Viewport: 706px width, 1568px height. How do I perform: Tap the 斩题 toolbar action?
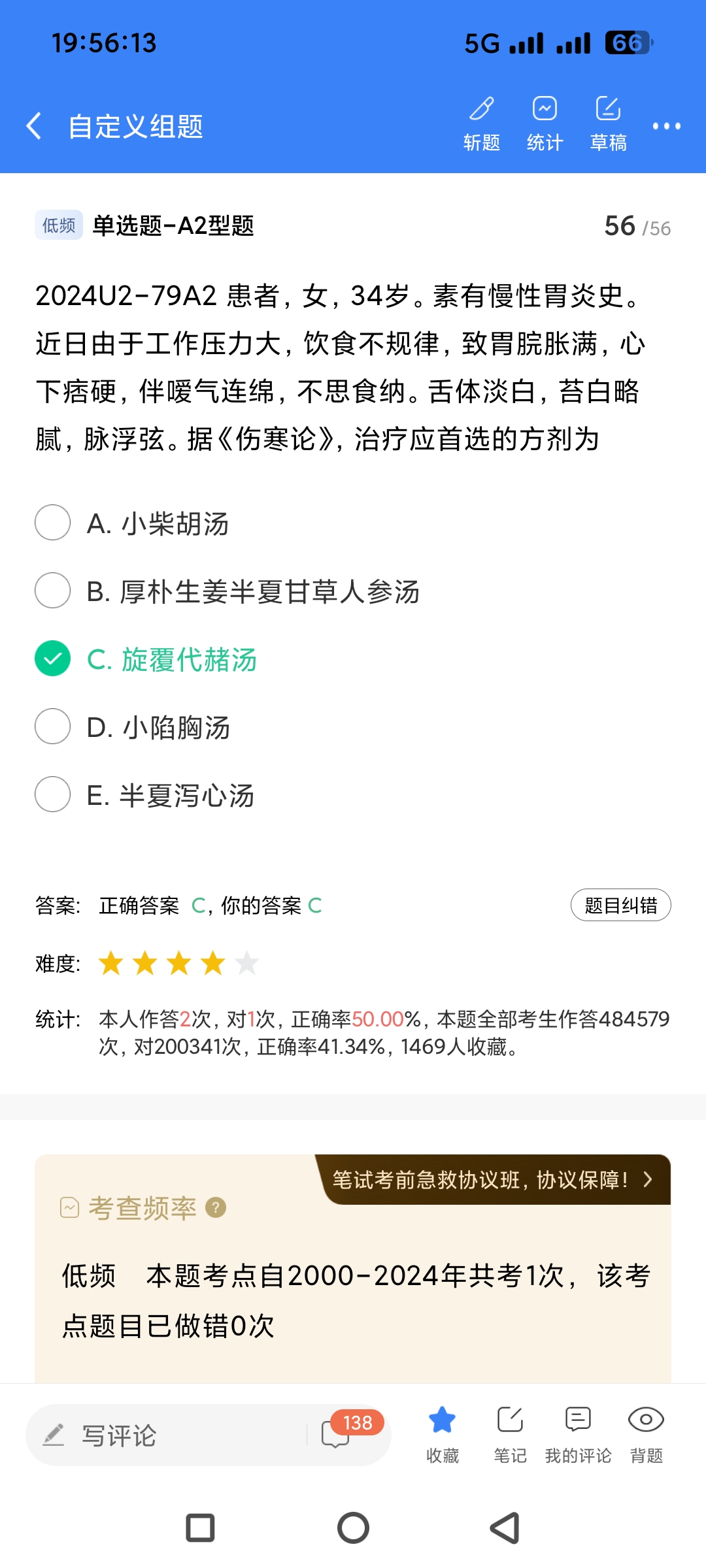tap(482, 123)
